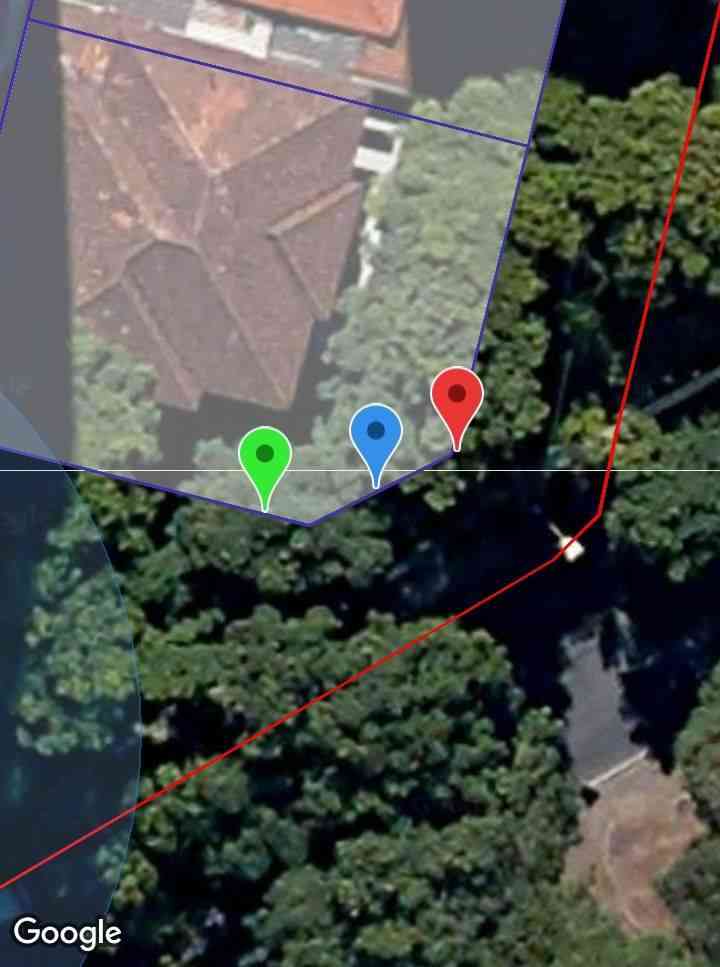Screen dimensions: 720x967
Task: Select the blue map marker
Action: tap(376, 434)
